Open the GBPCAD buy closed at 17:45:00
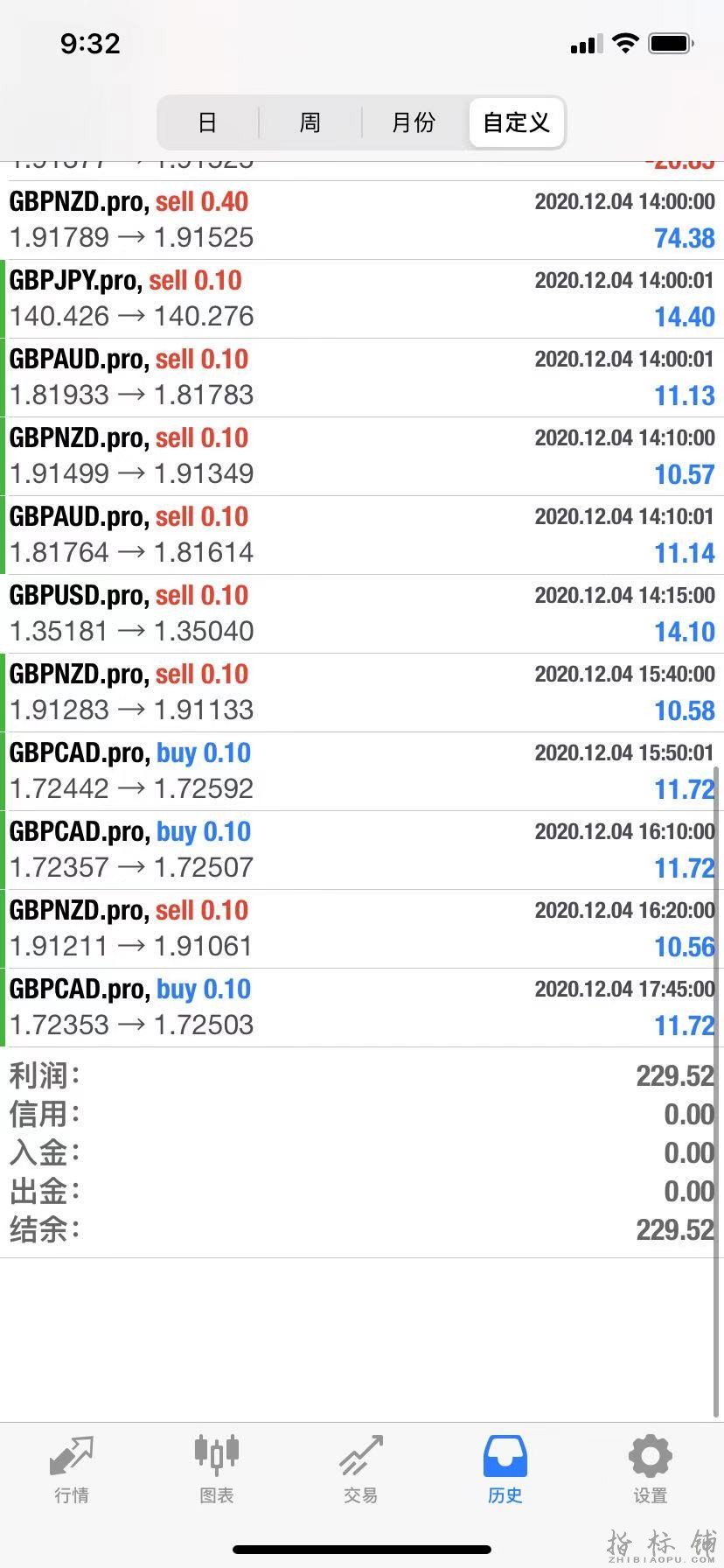This screenshot has height=1568, width=724. [x=362, y=1007]
